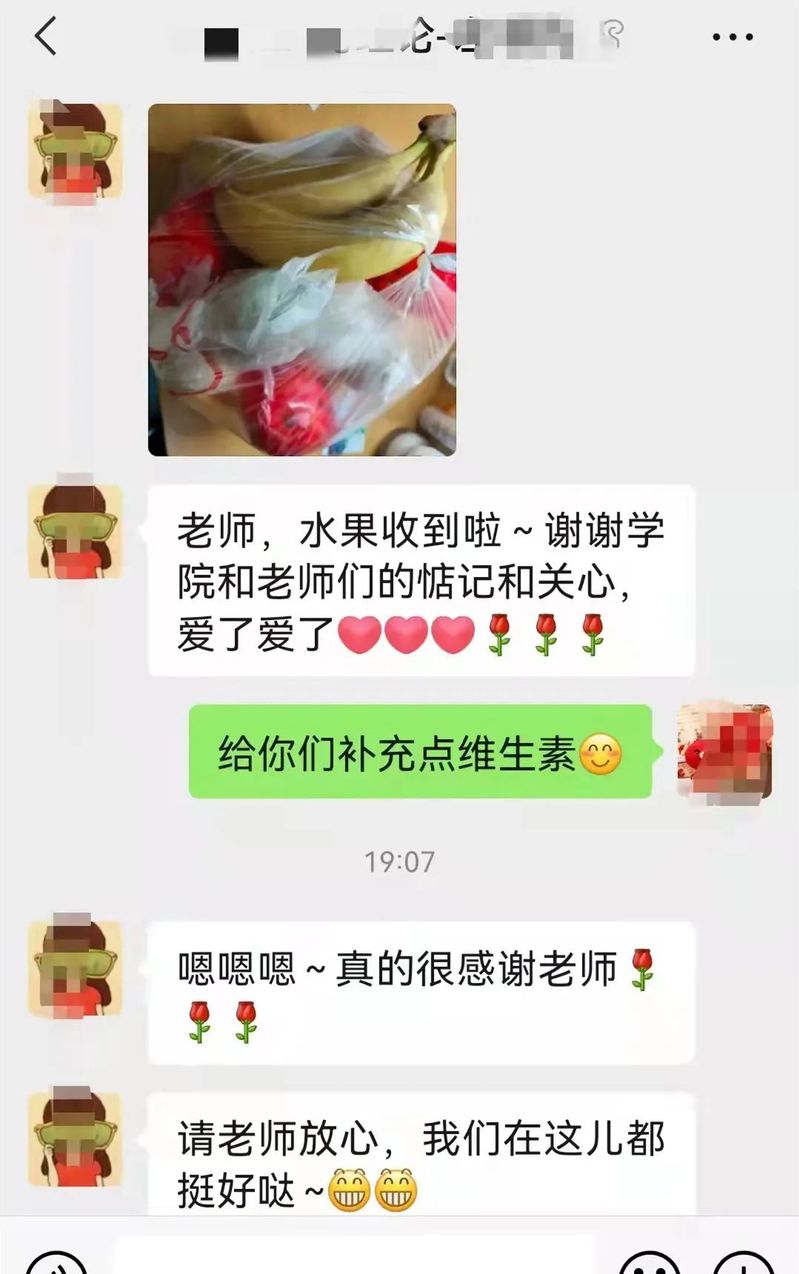
Task: Open the plus attachments menu
Action: point(743,1262)
